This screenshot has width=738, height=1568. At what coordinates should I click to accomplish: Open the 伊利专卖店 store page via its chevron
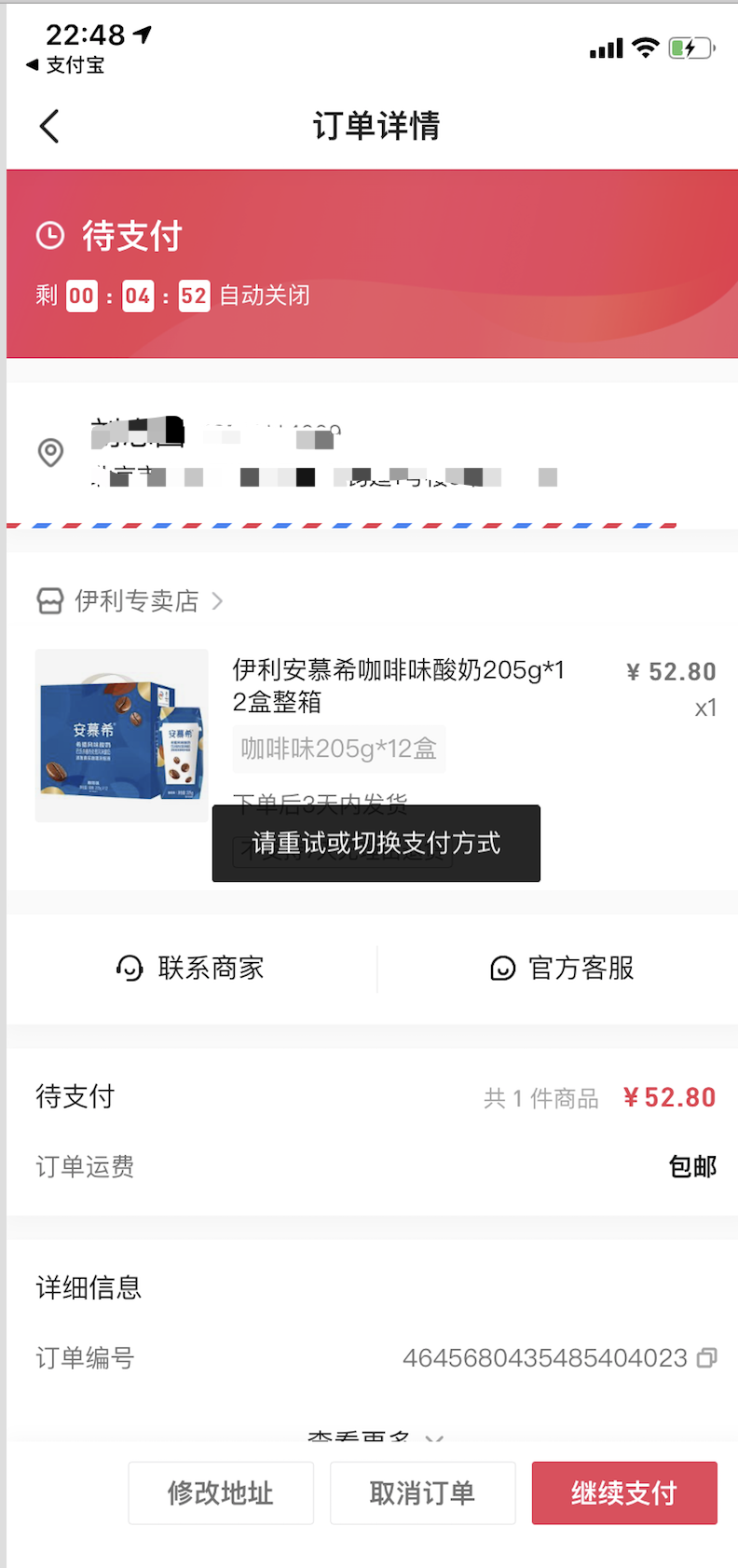217,601
